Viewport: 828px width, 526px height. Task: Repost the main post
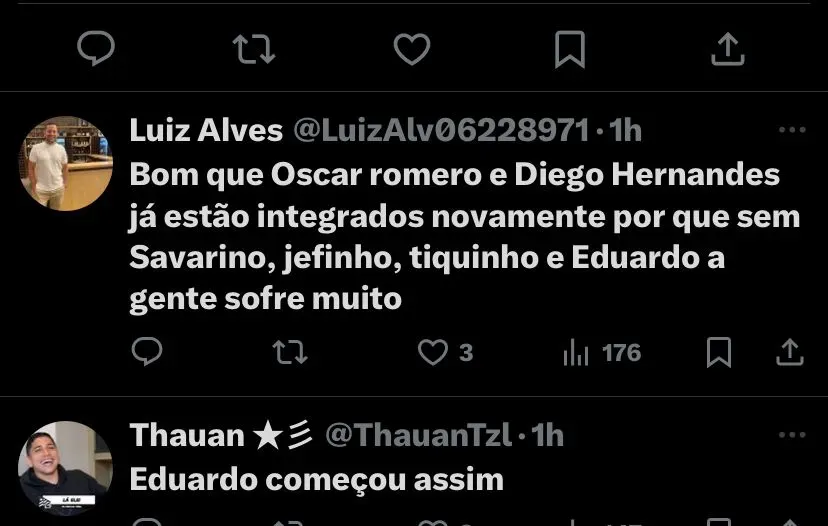[253, 48]
